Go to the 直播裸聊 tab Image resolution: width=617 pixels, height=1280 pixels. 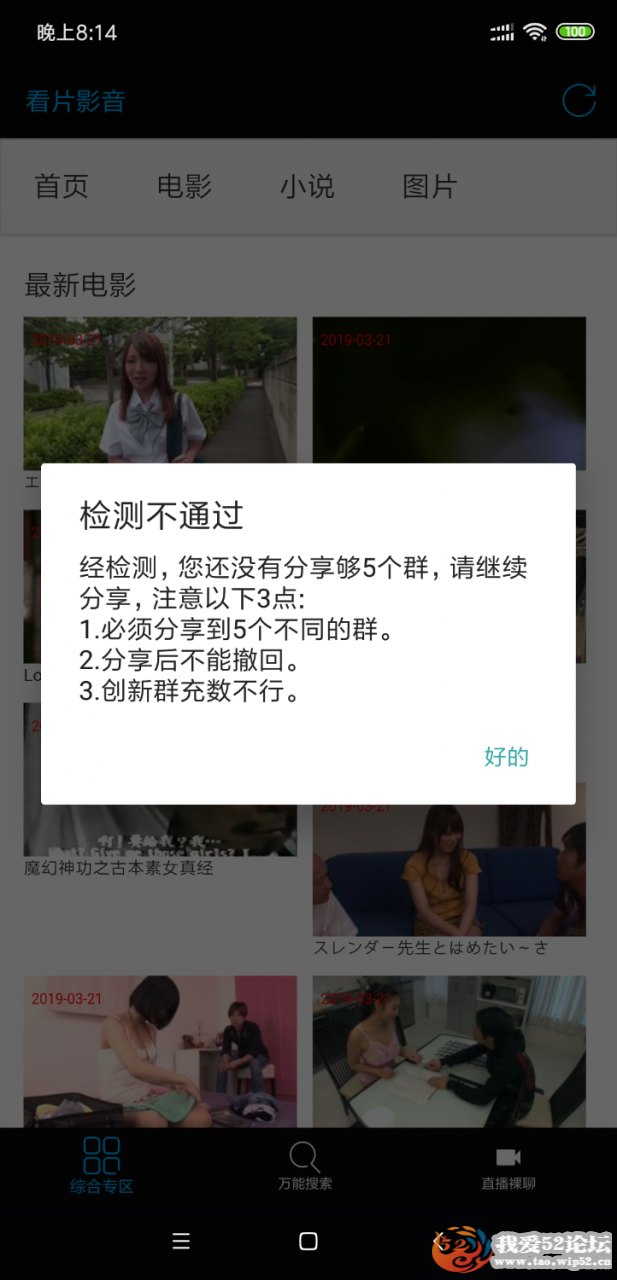(508, 1167)
